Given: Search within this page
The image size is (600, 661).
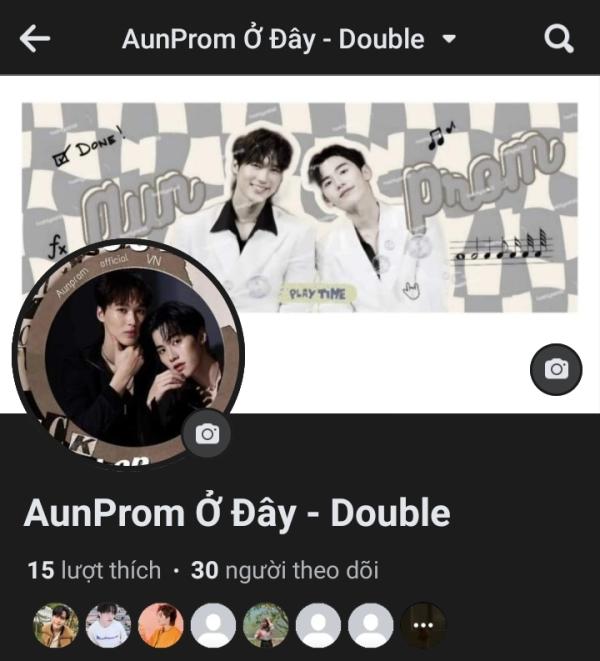Looking at the screenshot, I should (558, 39).
